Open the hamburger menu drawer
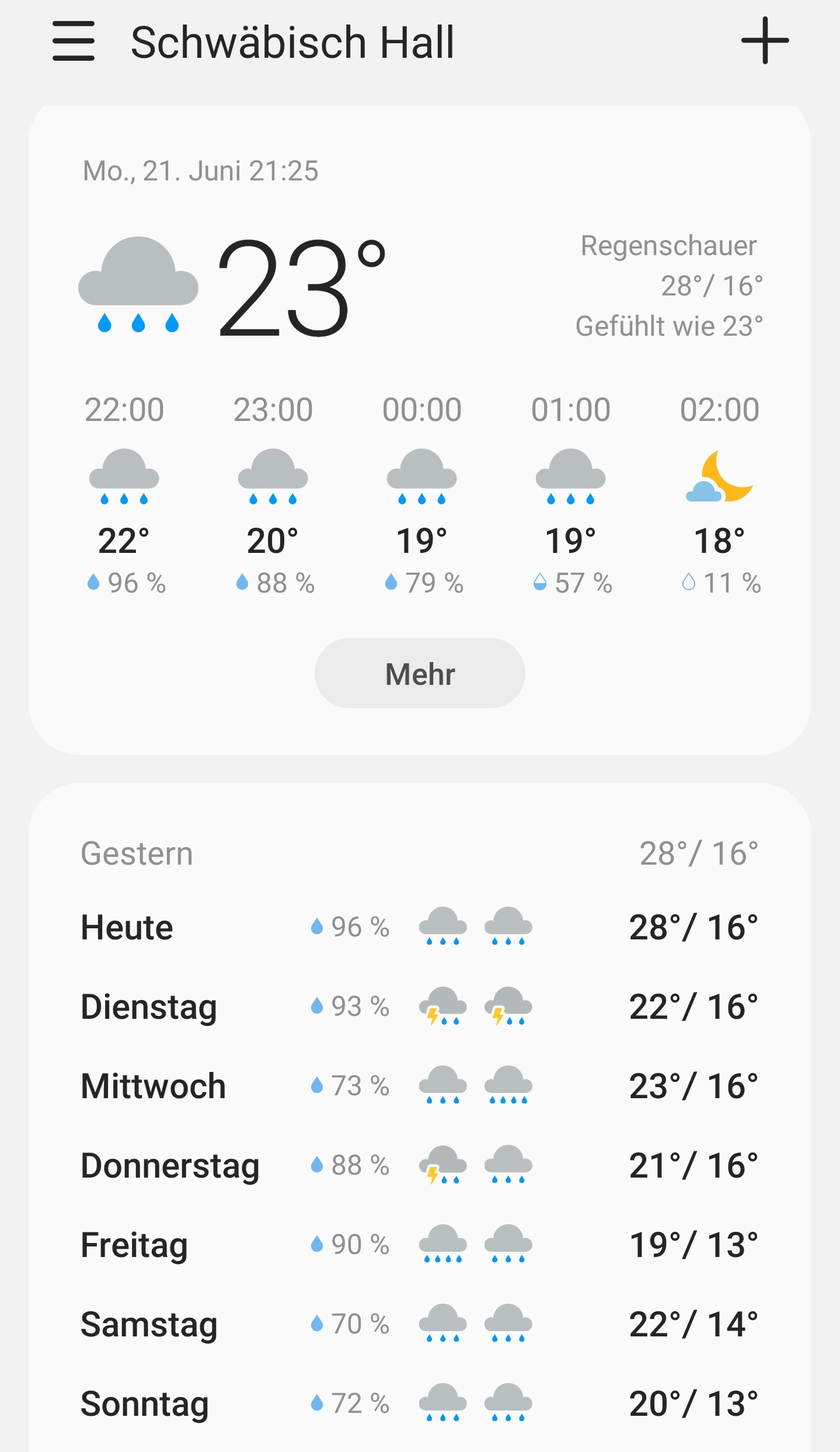Screen dimensions: 840x1452 (74, 41)
